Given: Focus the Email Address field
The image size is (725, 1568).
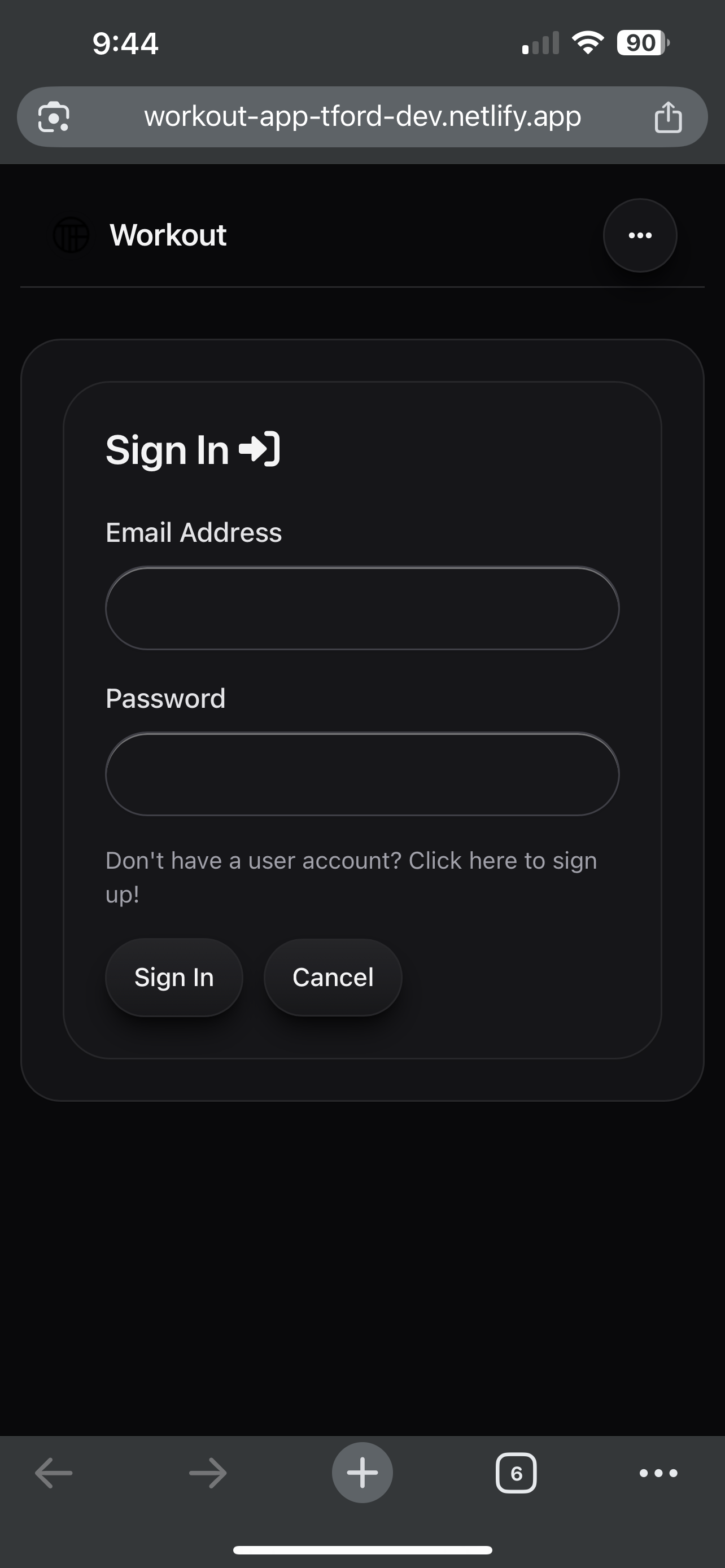Looking at the screenshot, I should pyautogui.click(x=362, y=608).
